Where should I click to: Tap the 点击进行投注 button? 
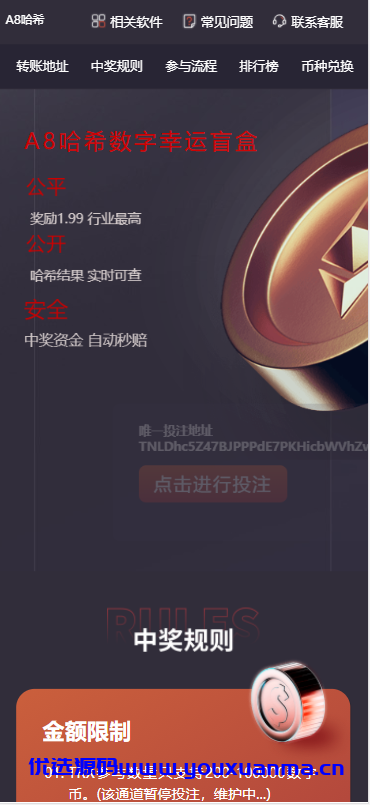pos(213,484)
